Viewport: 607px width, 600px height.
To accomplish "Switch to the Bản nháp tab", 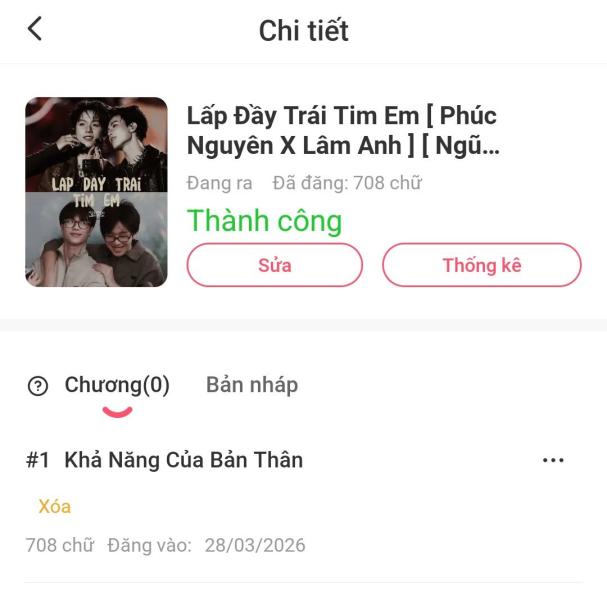I will [252, 385].
